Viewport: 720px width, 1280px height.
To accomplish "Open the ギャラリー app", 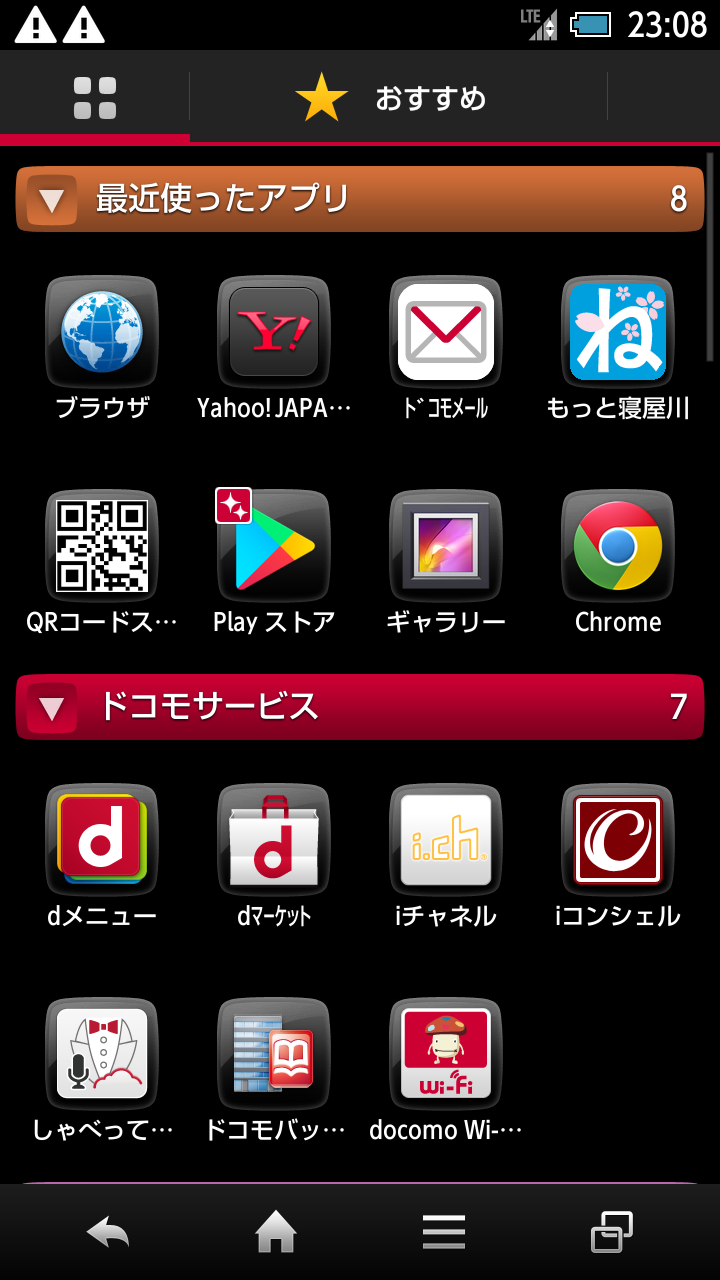I will (x=446, y=562).
